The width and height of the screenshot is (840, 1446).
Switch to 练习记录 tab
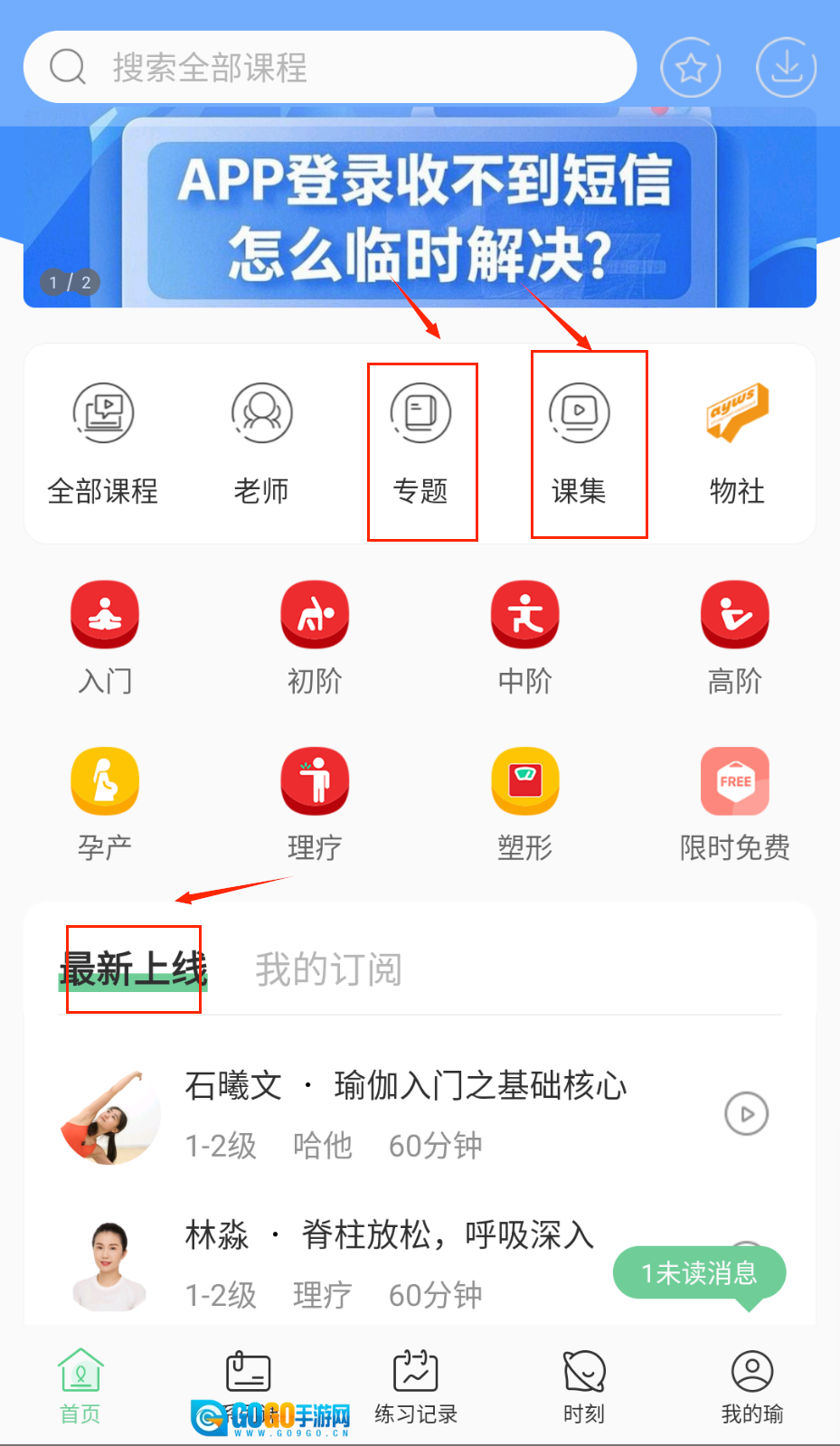[x=416, y=1387]
